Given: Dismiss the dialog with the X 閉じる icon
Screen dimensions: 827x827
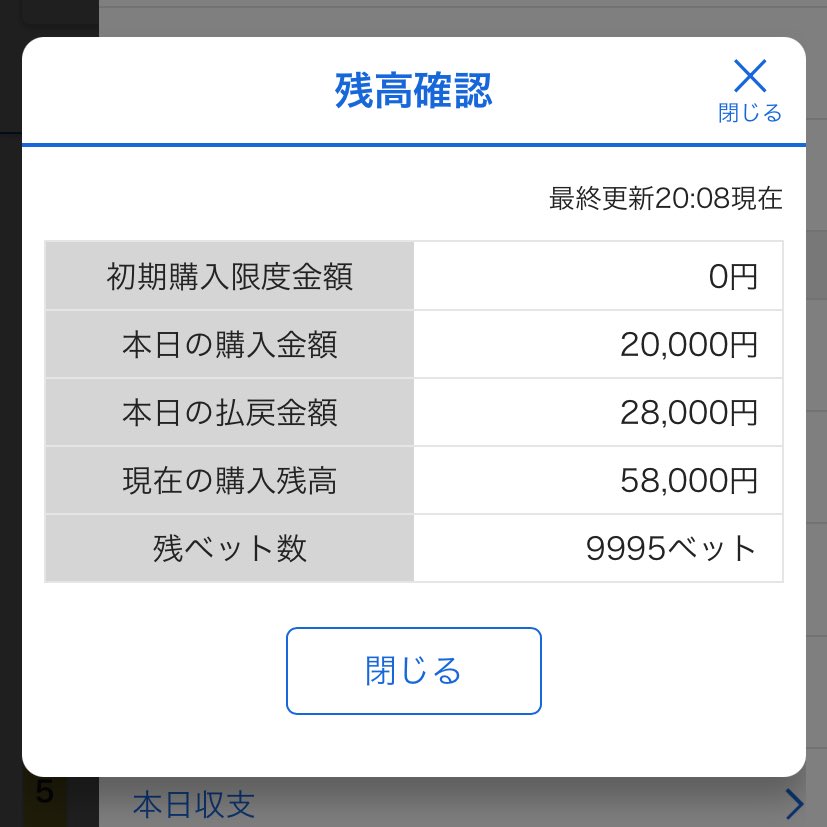Looking at the screenshot, I should pyautogui.click(x=750, y=88).
